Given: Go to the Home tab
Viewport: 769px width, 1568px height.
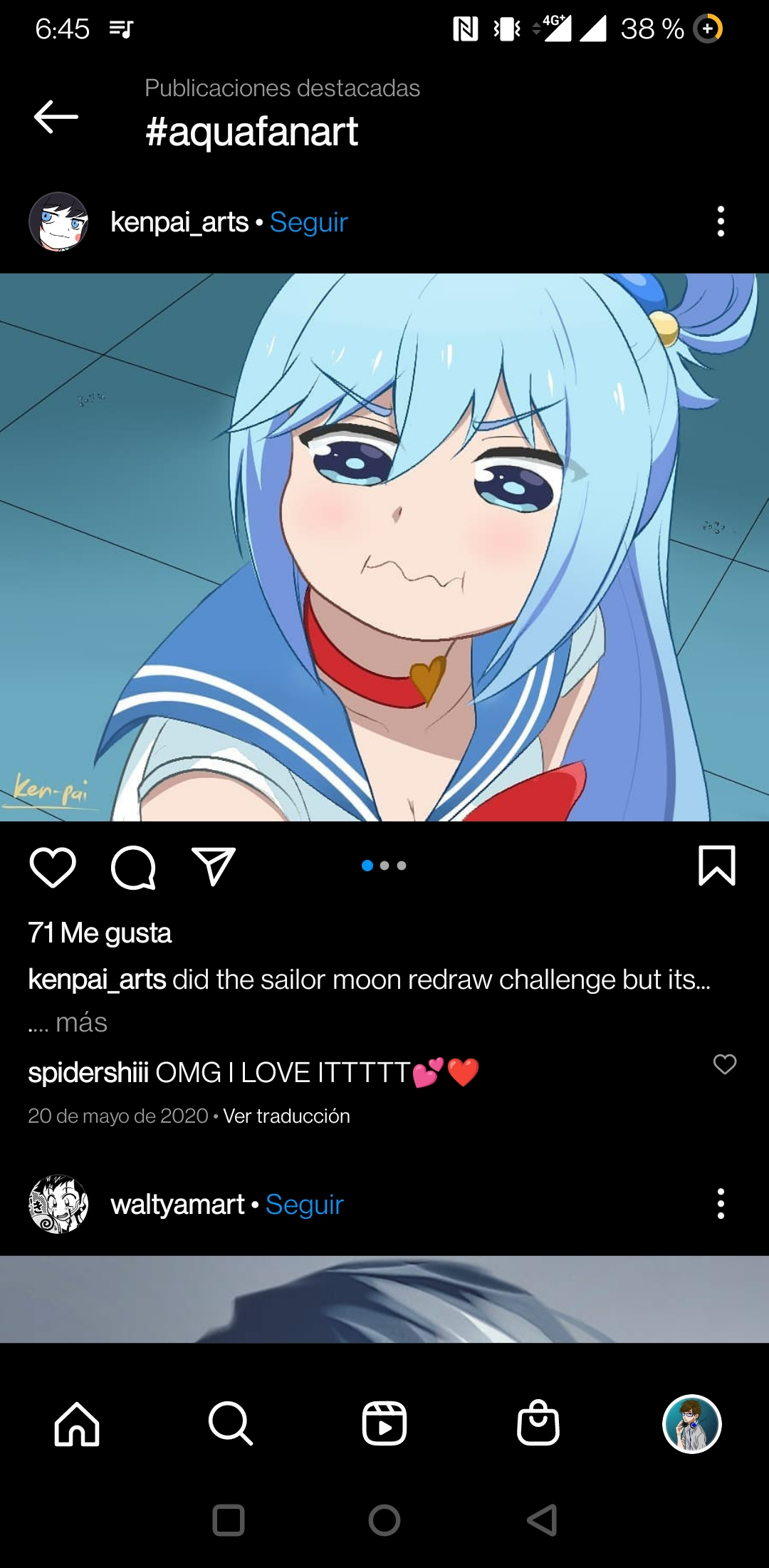Looking at the screenshot, I should pos(77,1424).
